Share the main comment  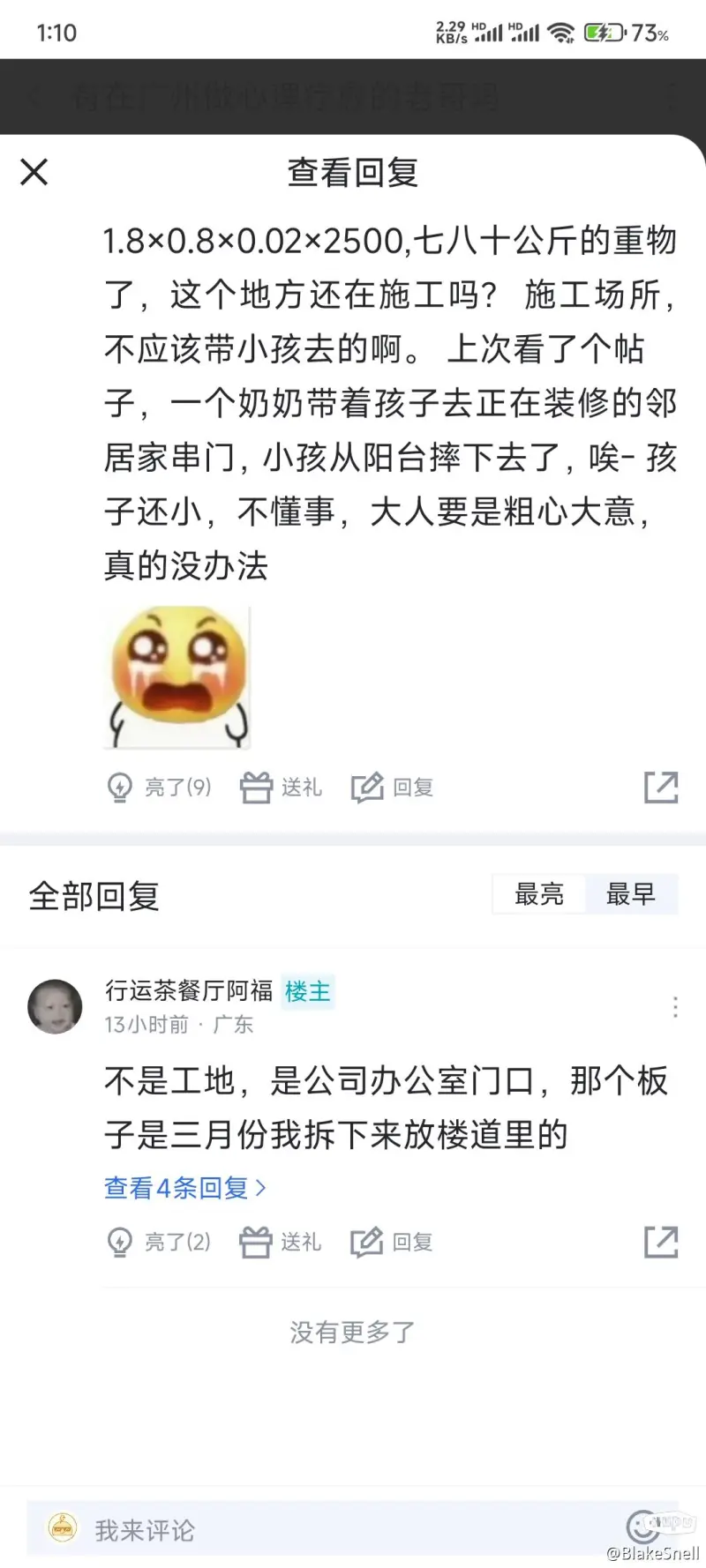[x=661, y=787]
